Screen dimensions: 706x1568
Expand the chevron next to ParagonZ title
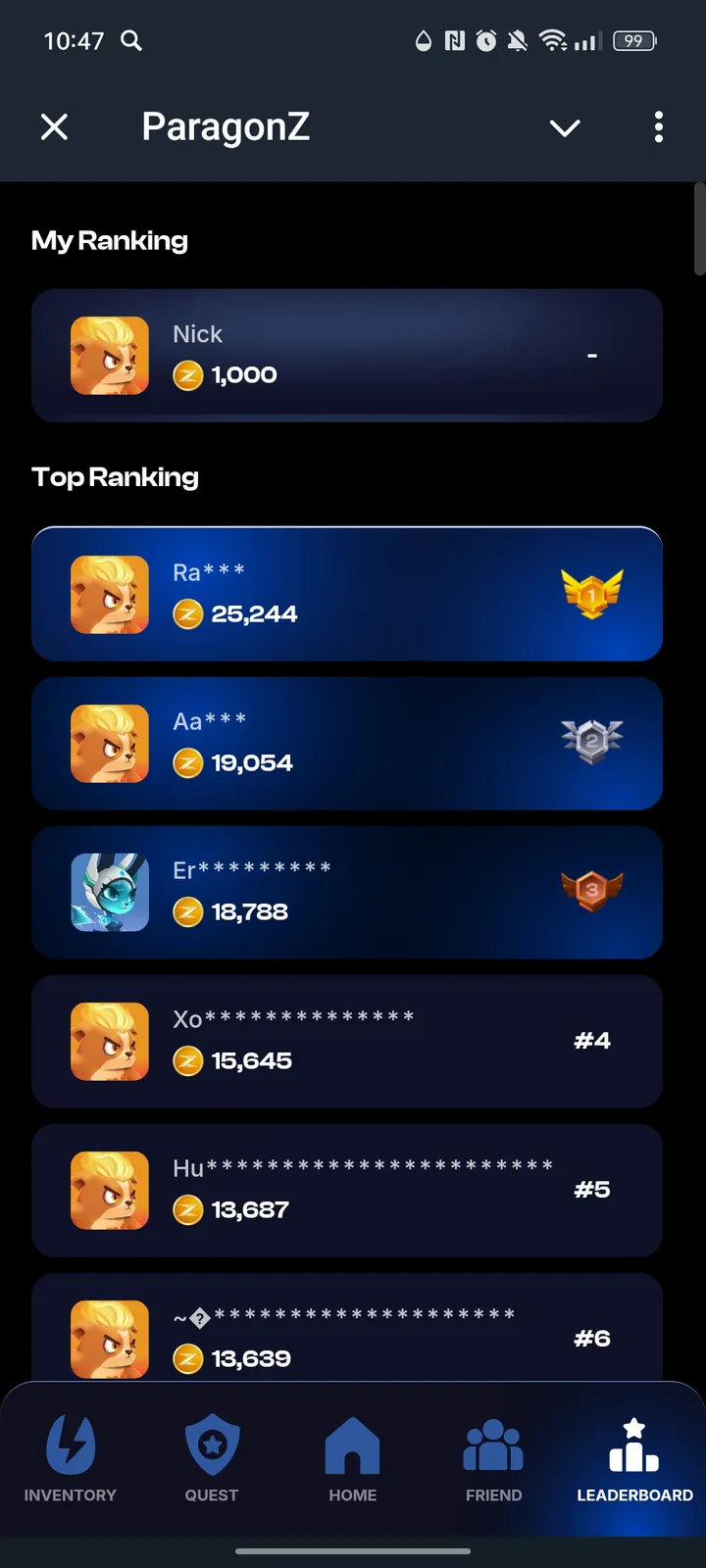click(x=565, y=127)
